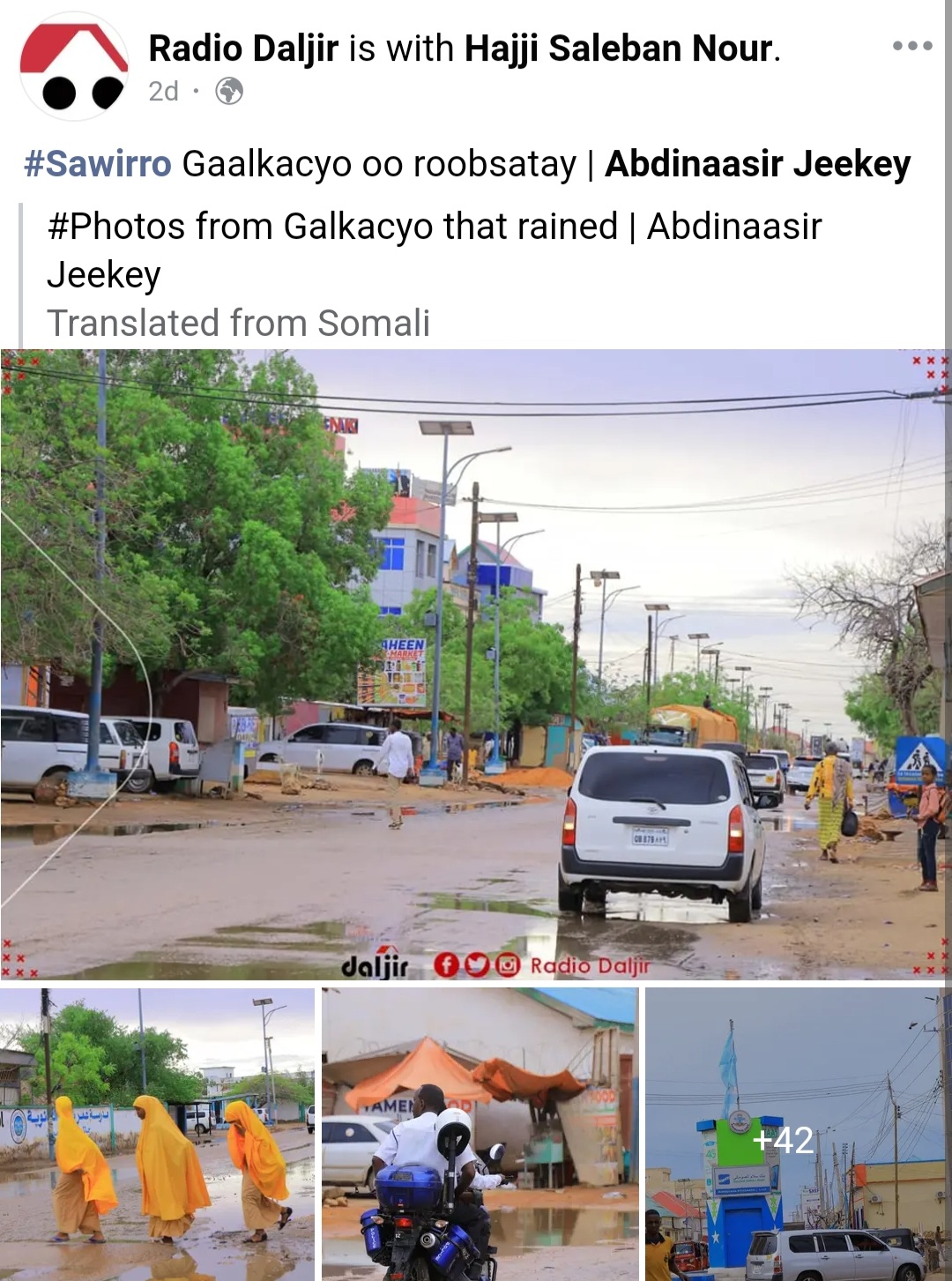952x1281 pixels.
Task: Open the photo of the motorcycle rider
Action: (480, 1134)
